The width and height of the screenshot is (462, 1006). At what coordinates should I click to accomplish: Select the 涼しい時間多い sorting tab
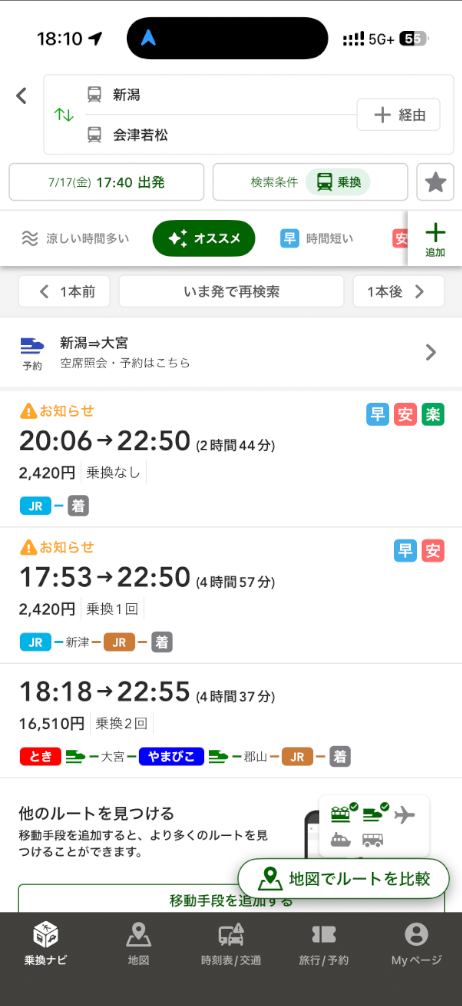pyautogui.click(x=74, y=239)
